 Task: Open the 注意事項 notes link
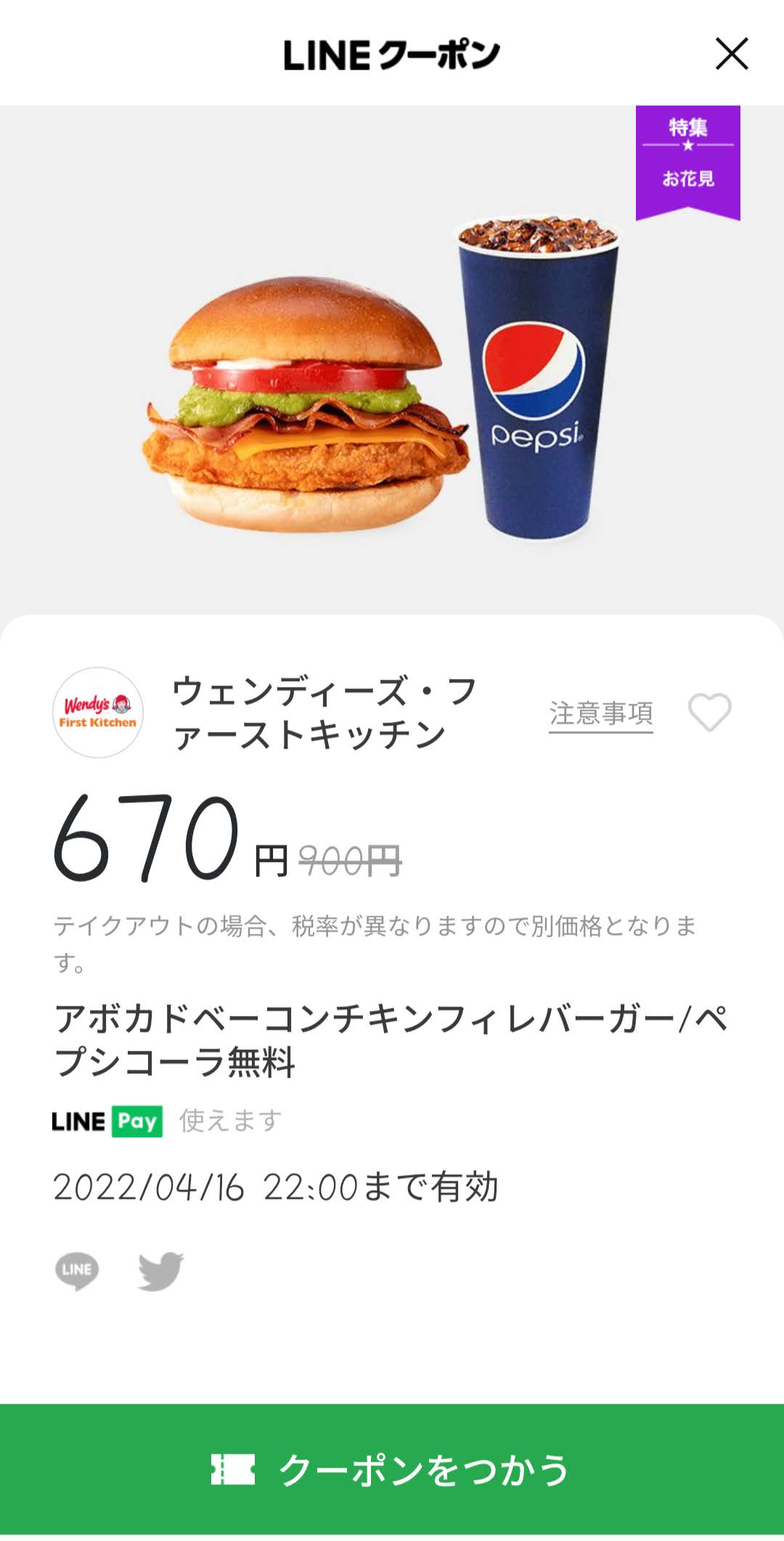[601, 714]
